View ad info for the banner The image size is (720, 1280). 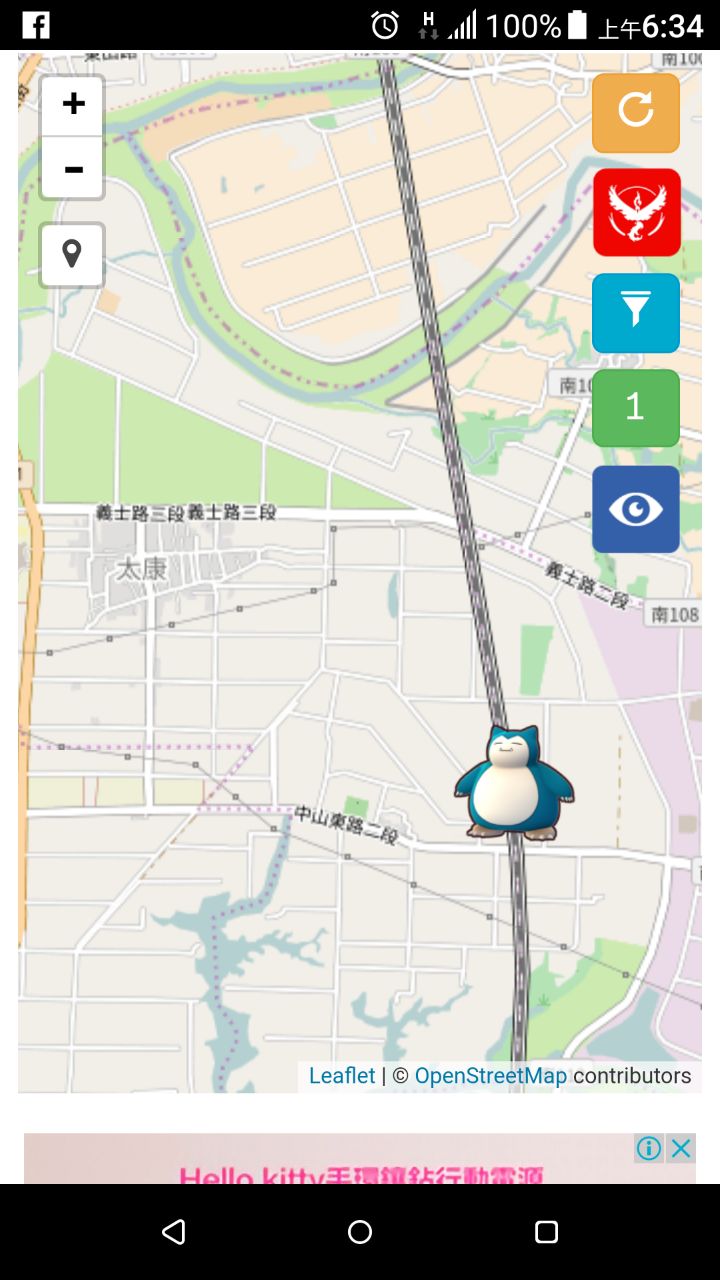649,1149
